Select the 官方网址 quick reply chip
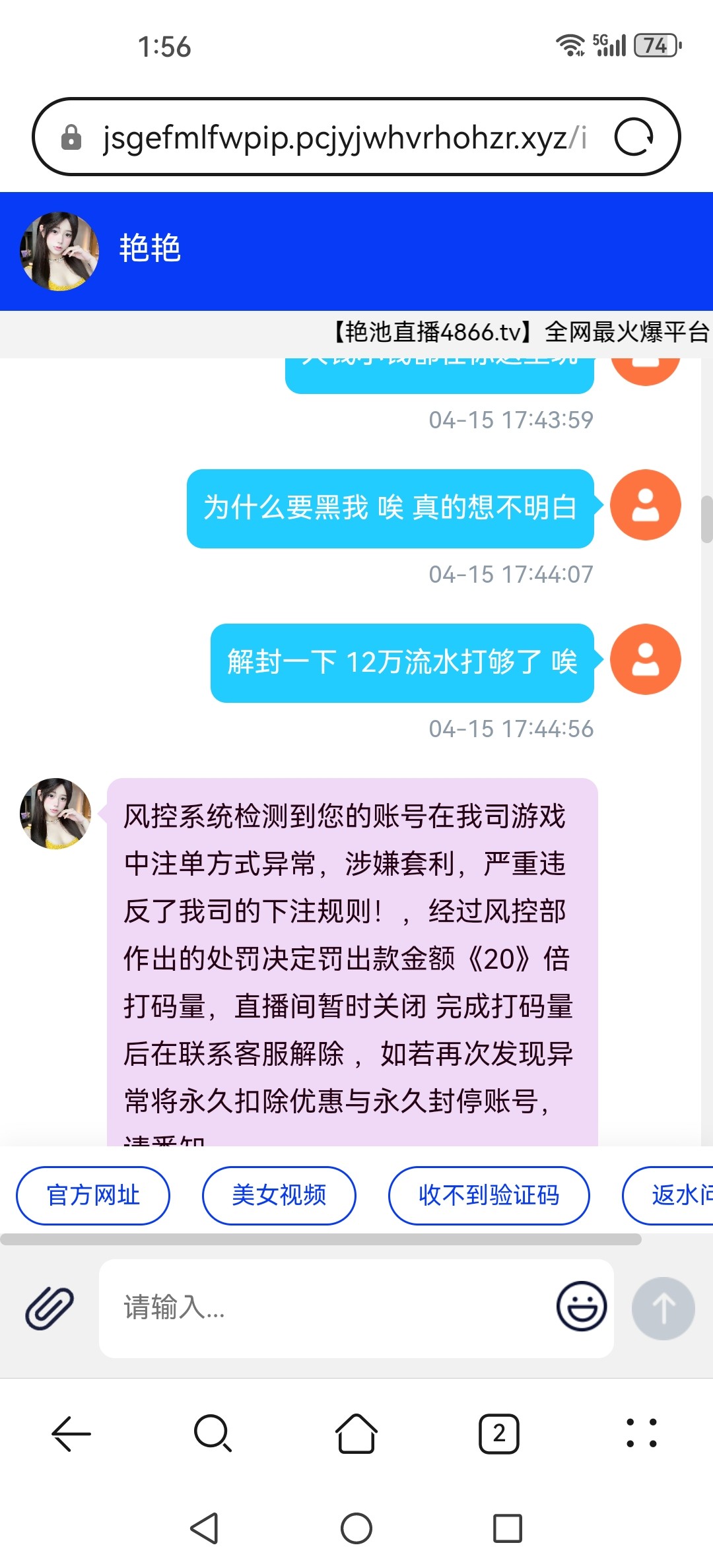The height and width of the screenshot is (1568, 713). 93,1195
